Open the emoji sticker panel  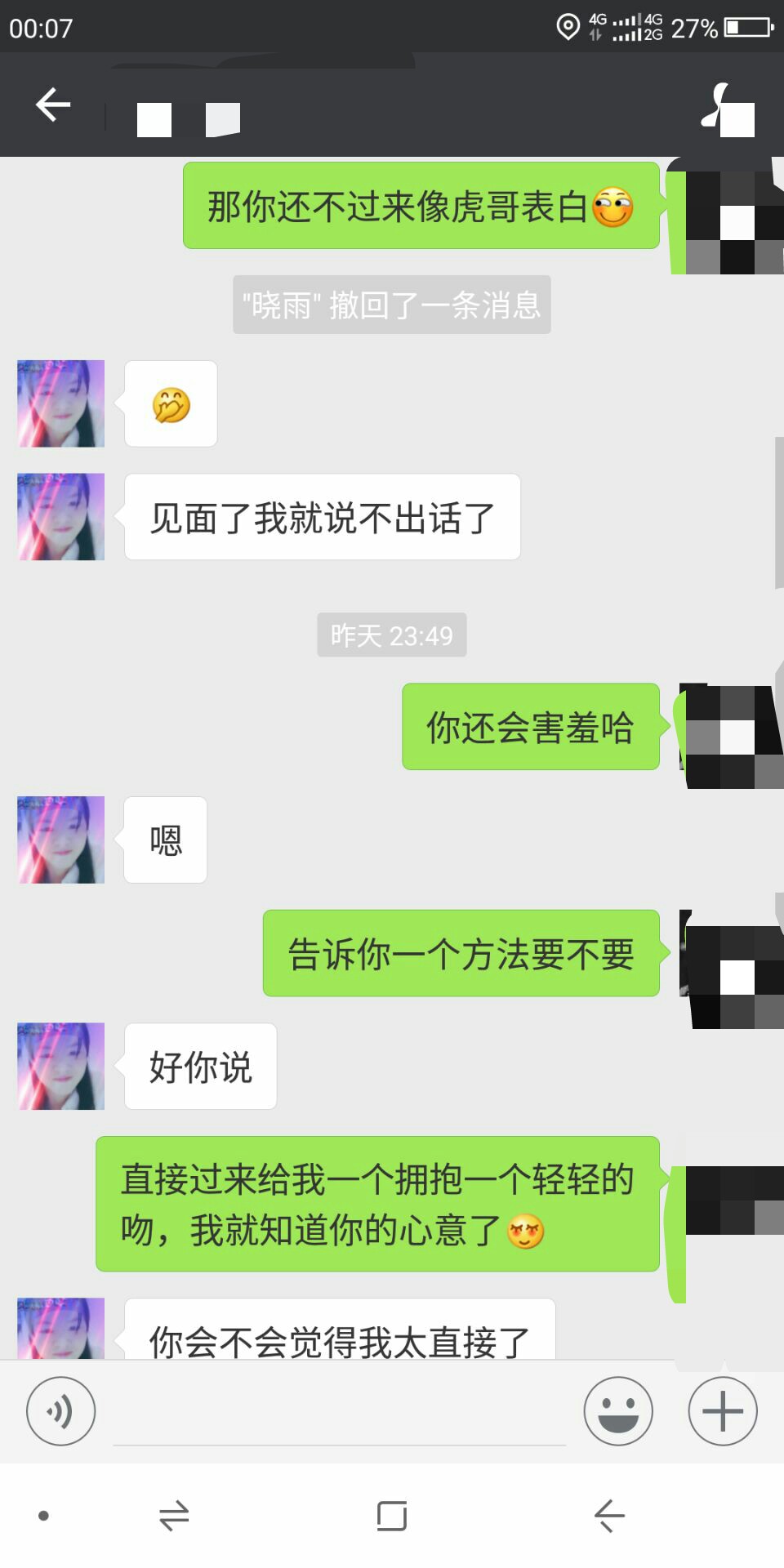coord(618,1410)
